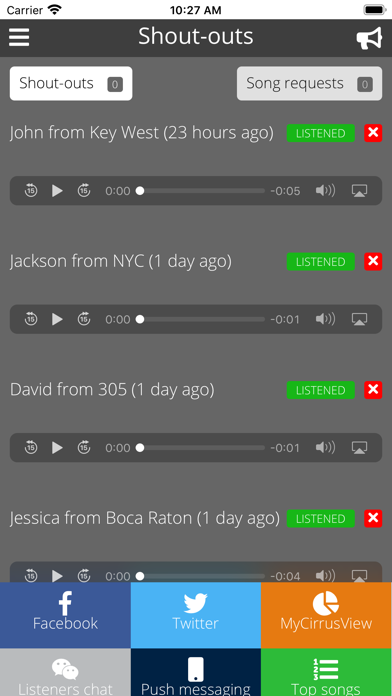
Task: Open the hamburger menu
Action: [19, 37]
